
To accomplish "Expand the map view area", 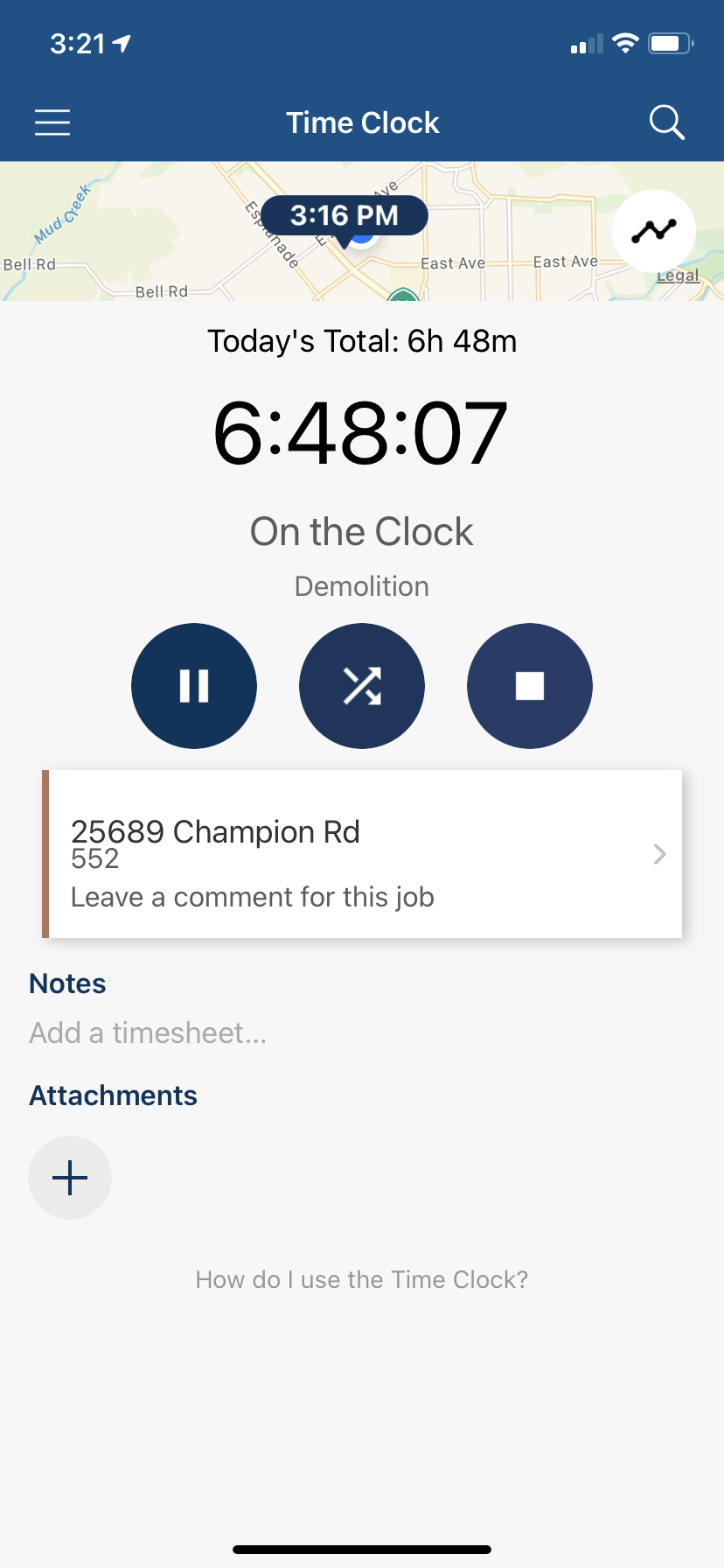I will [361, 229].
